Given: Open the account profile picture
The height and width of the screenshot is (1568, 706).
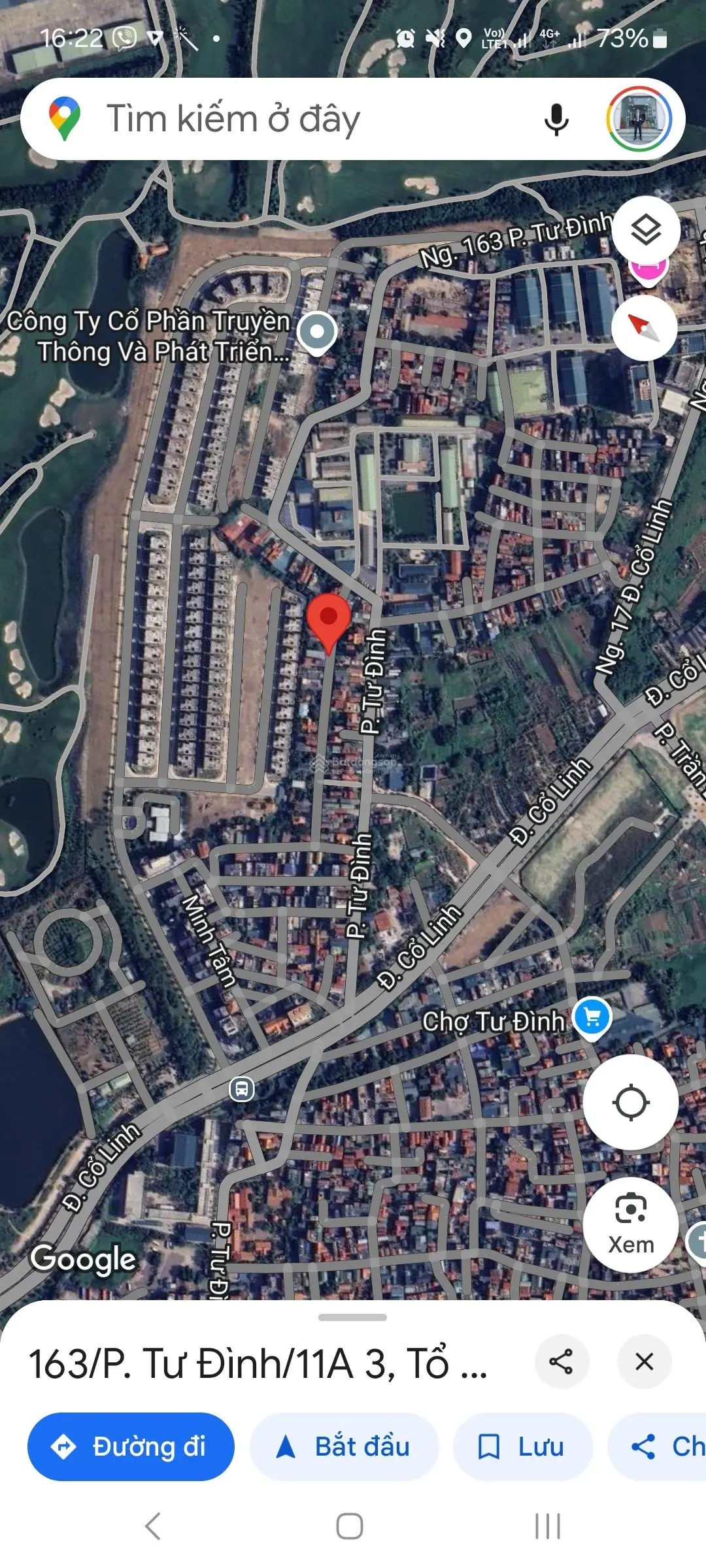Looking at the screenshot, I should point(639,120).
